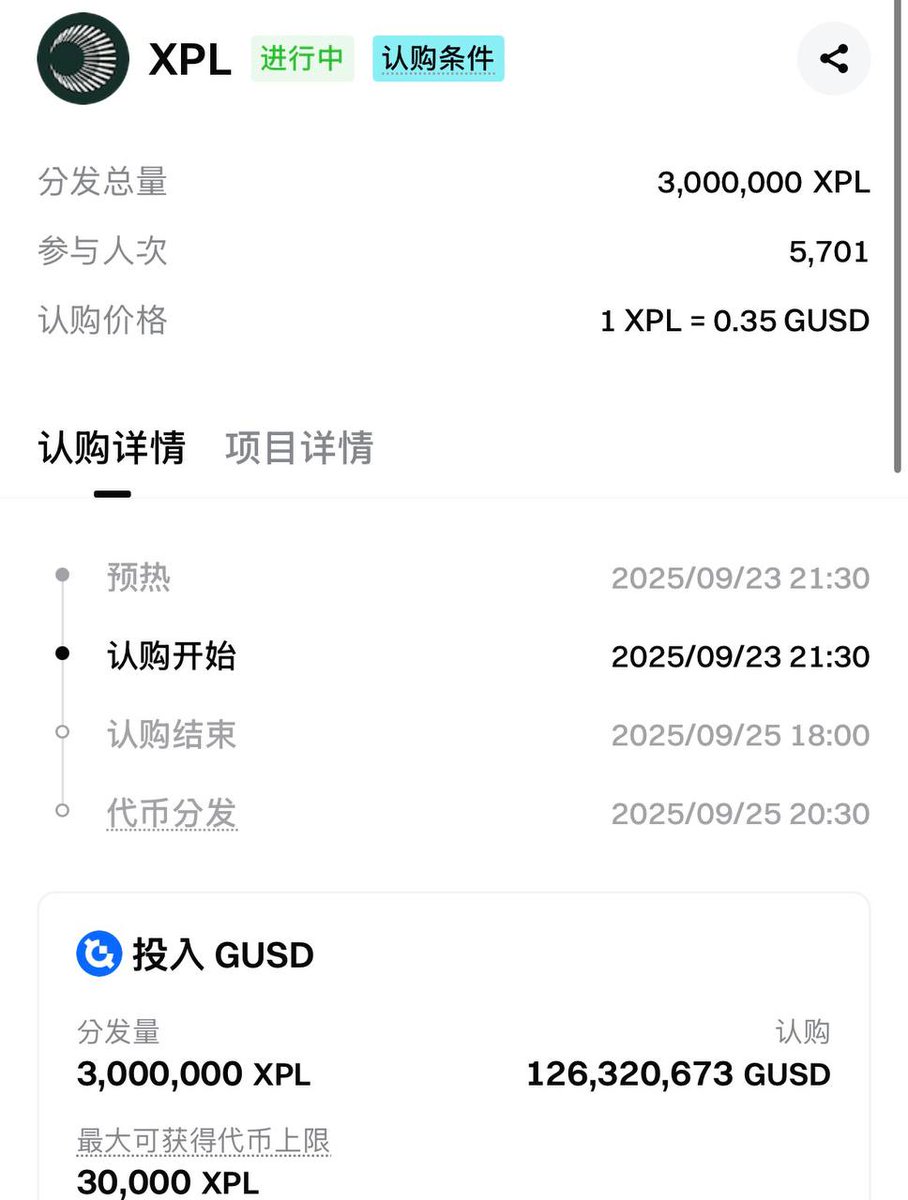Screen dimensions: 908x1200
Task: Switch to the 项目详情 tab
Action: click(x=299, y=448)
